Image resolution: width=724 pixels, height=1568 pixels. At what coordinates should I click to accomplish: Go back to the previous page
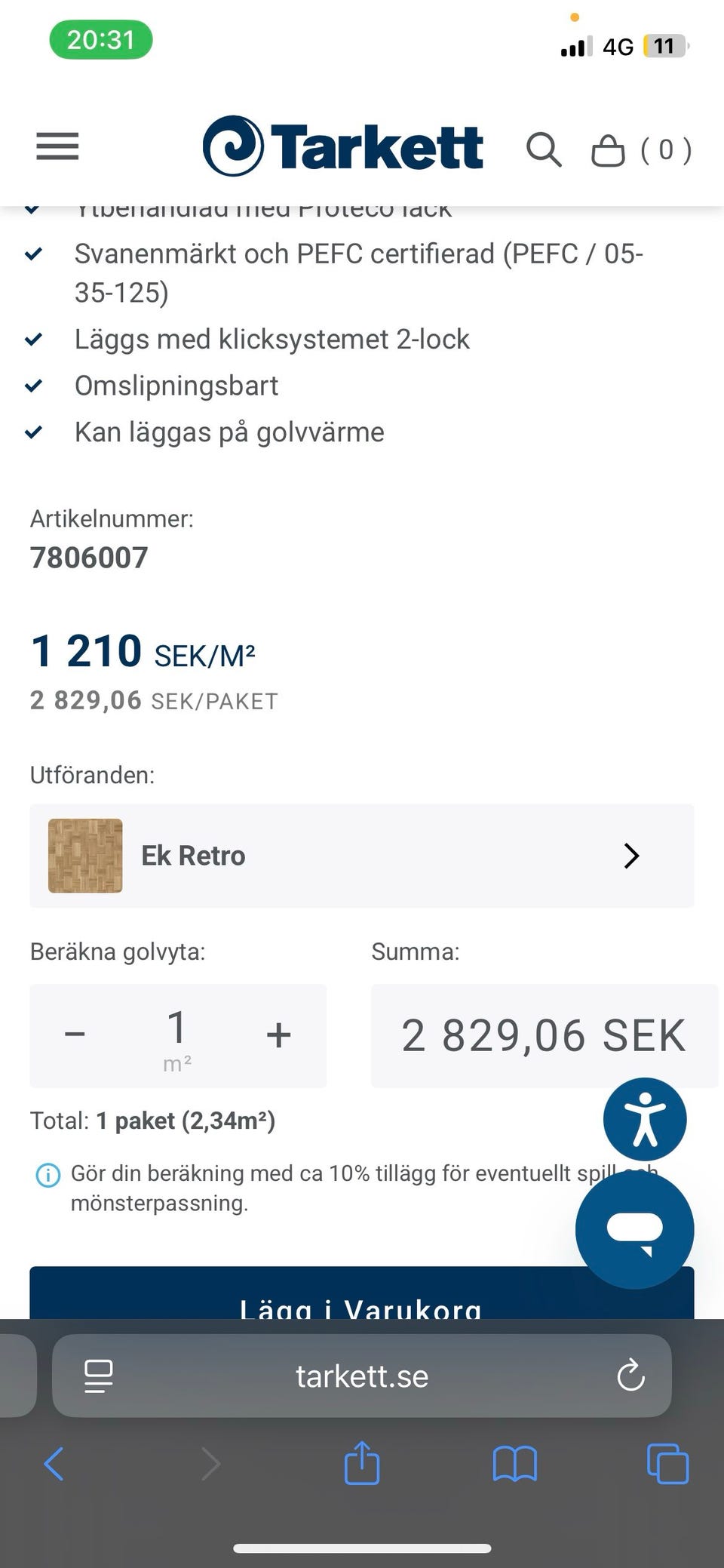(54, 1464)
